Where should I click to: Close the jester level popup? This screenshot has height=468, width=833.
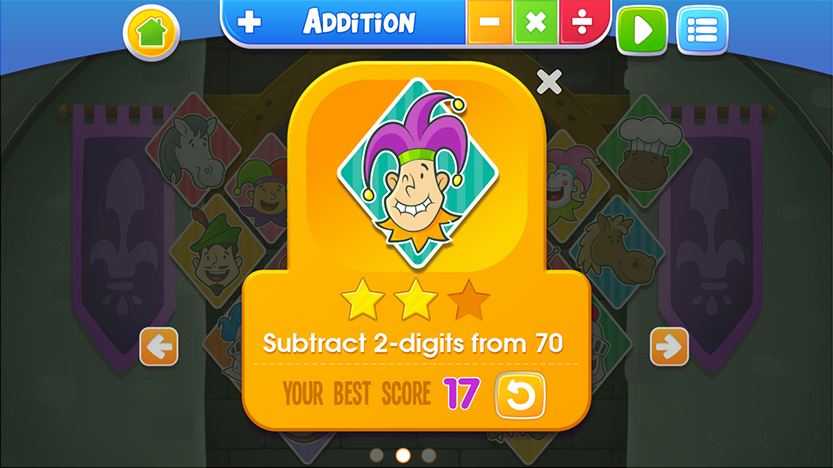549,82
